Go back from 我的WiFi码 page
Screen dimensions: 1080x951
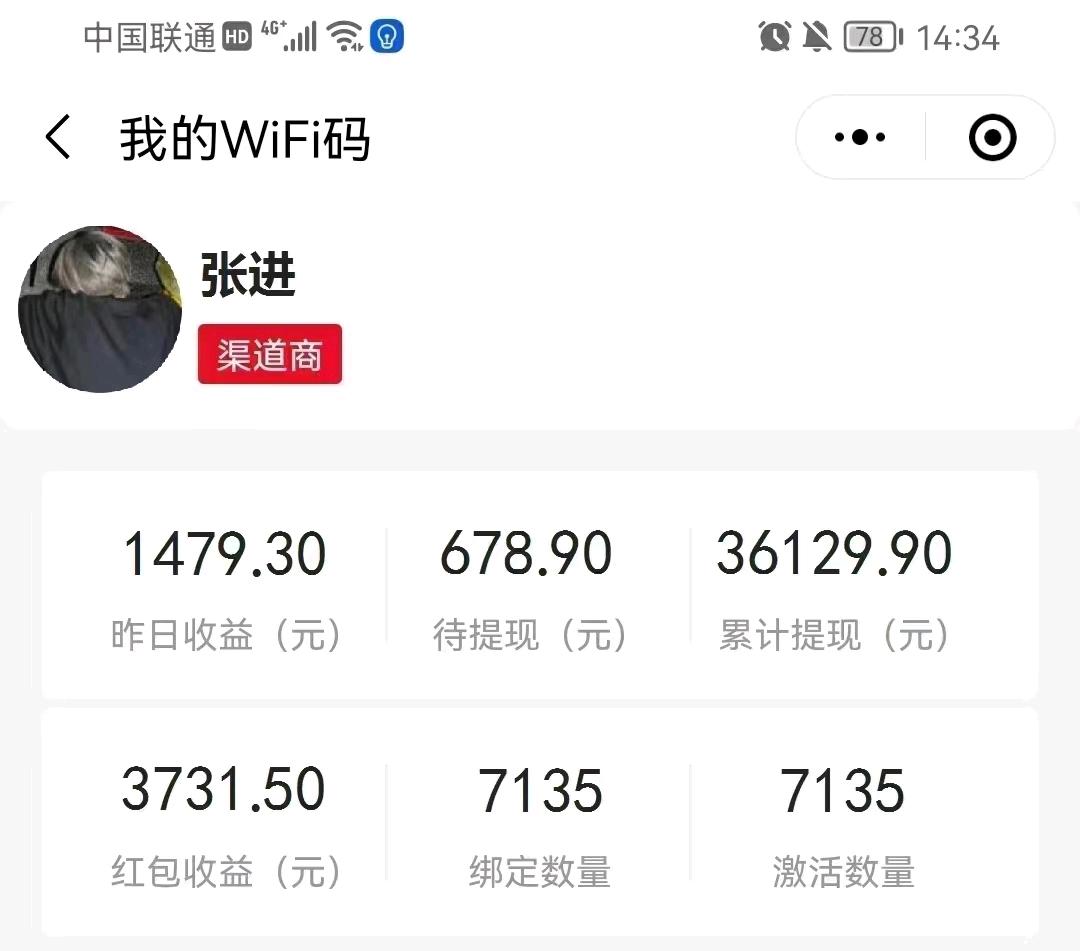pyautogui.click(x=58, y=138)
